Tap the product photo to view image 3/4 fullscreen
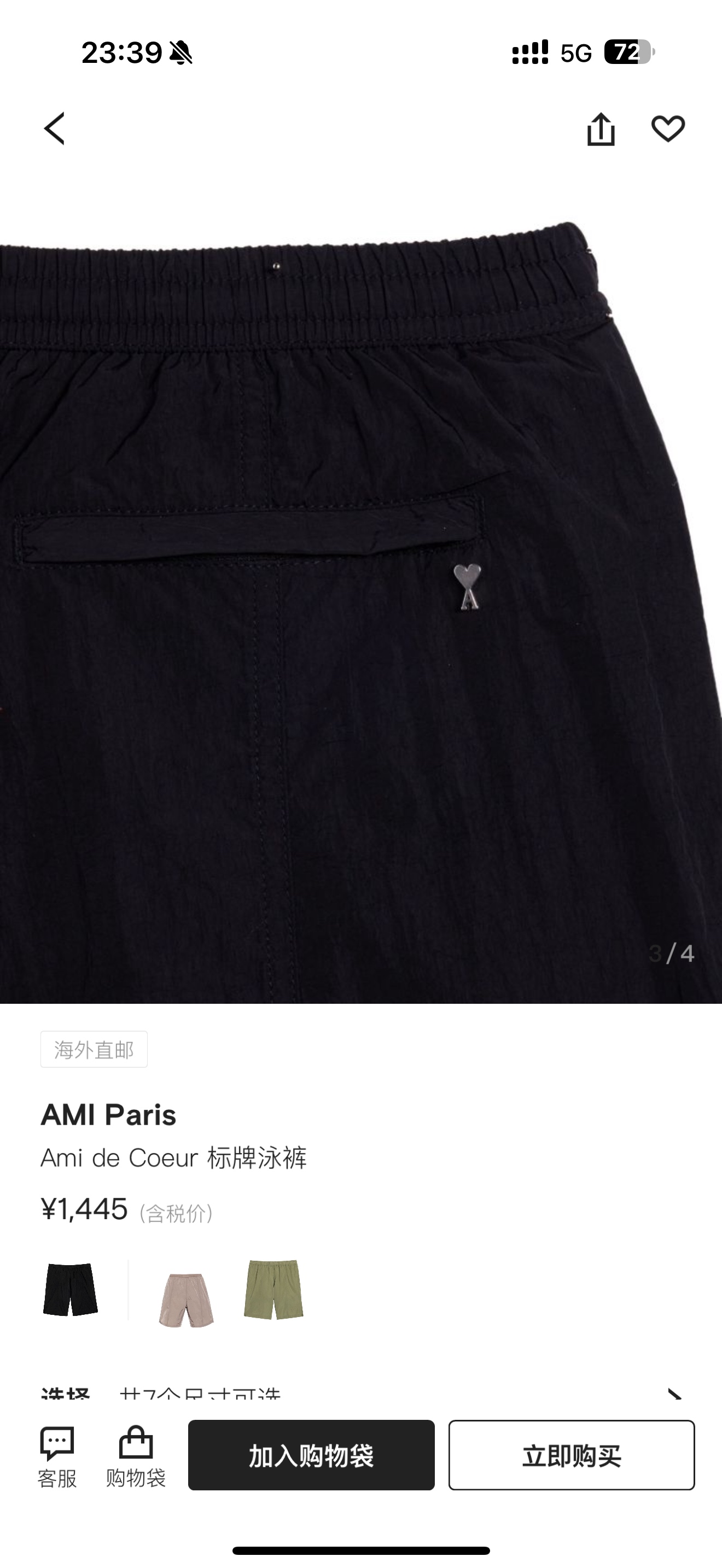The height and width of the screenshot is (1568, 722). point(361,609)
